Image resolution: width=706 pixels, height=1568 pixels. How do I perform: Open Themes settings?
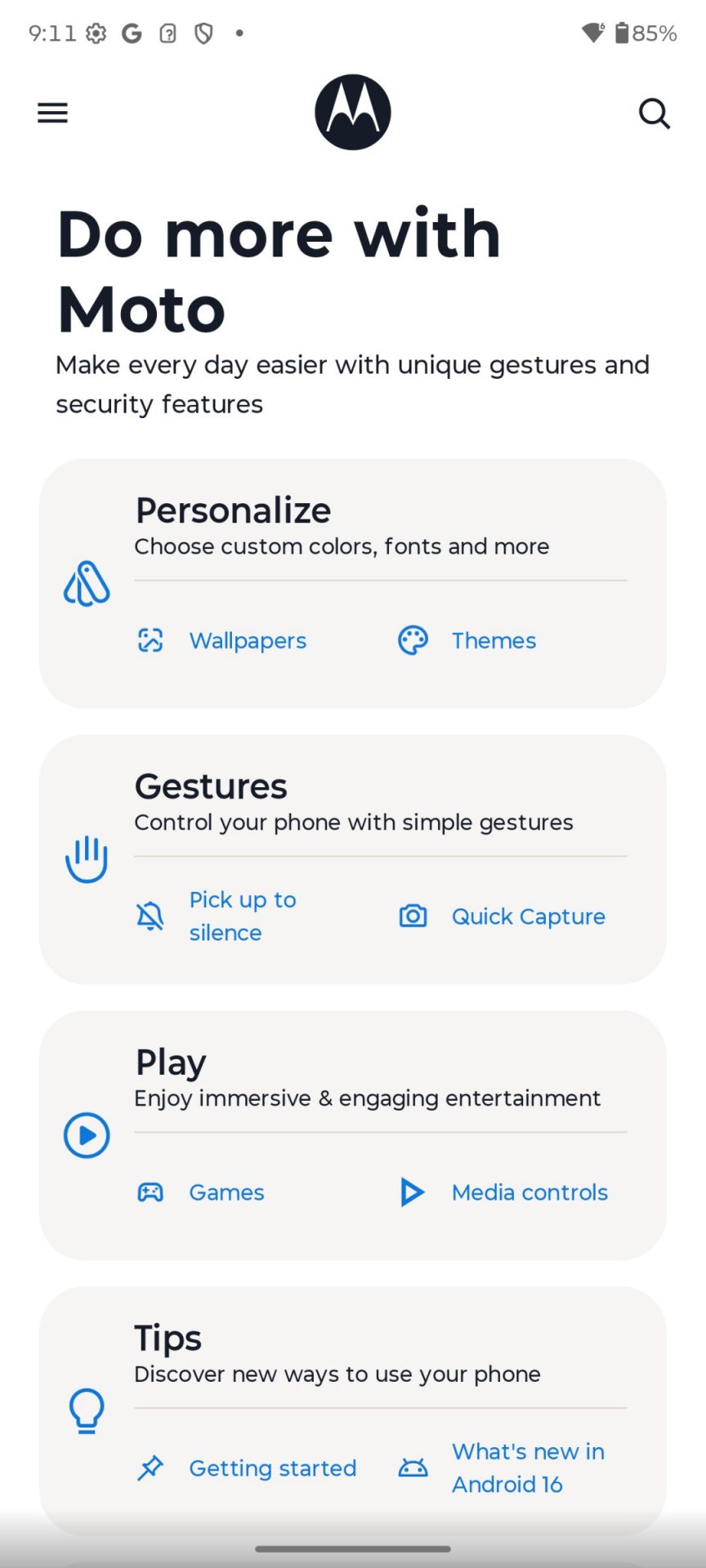point(494,641)
